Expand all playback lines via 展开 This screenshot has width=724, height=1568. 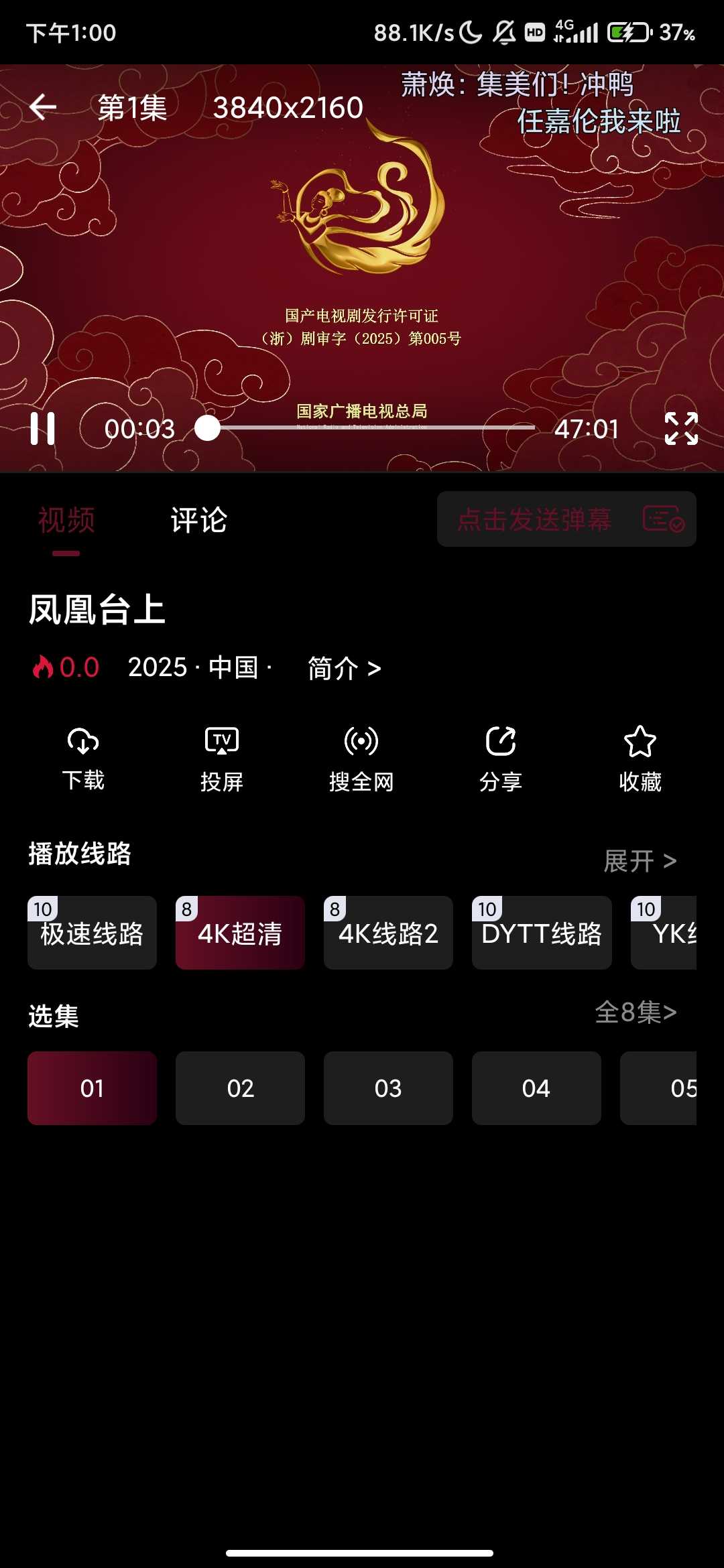[x=639, y=861]
